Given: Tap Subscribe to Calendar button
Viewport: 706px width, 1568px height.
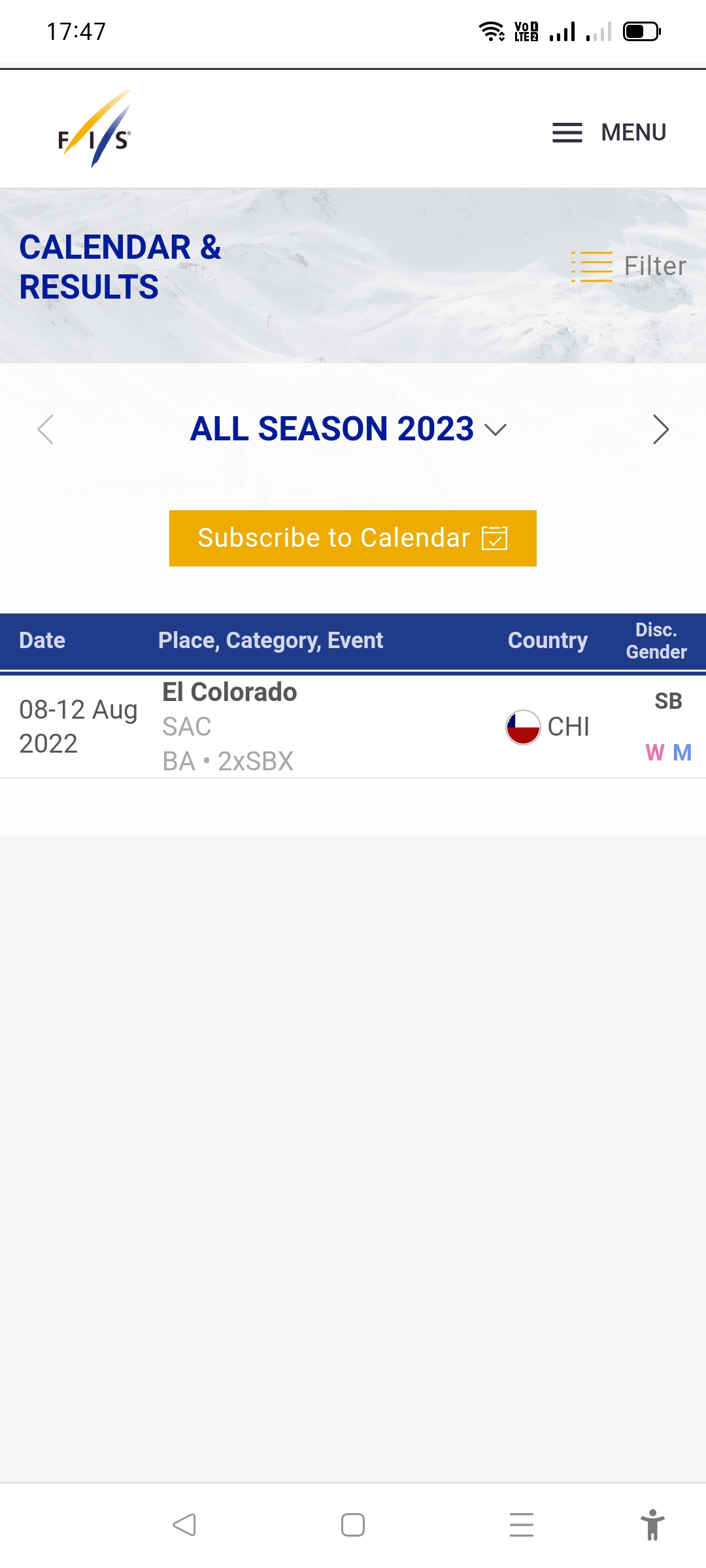Looking at the screenshot, I should point(352,538).
